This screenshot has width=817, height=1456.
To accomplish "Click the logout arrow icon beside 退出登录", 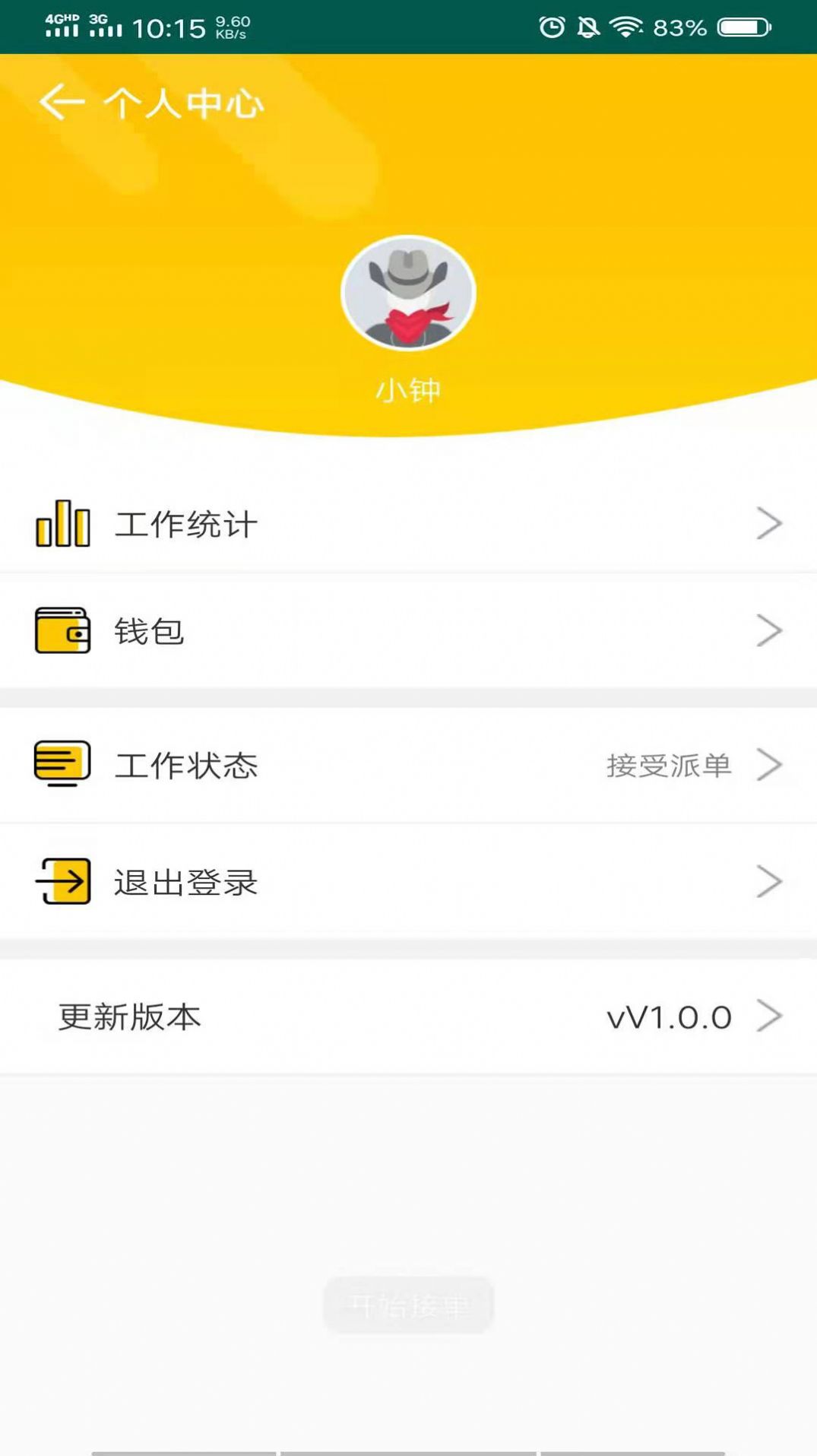I will click(x=63, y=882).
